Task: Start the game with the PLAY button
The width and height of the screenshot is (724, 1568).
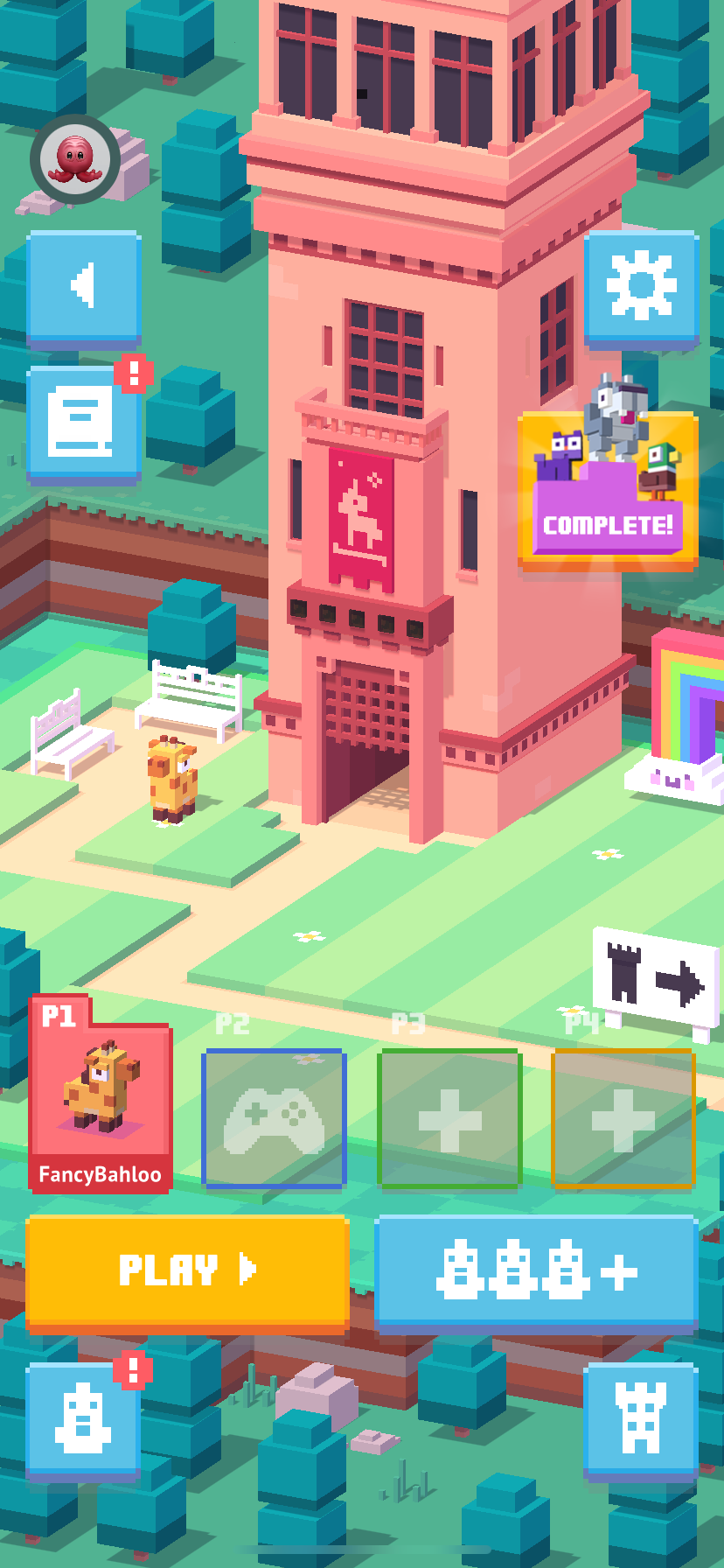Action: point(187,1270)
